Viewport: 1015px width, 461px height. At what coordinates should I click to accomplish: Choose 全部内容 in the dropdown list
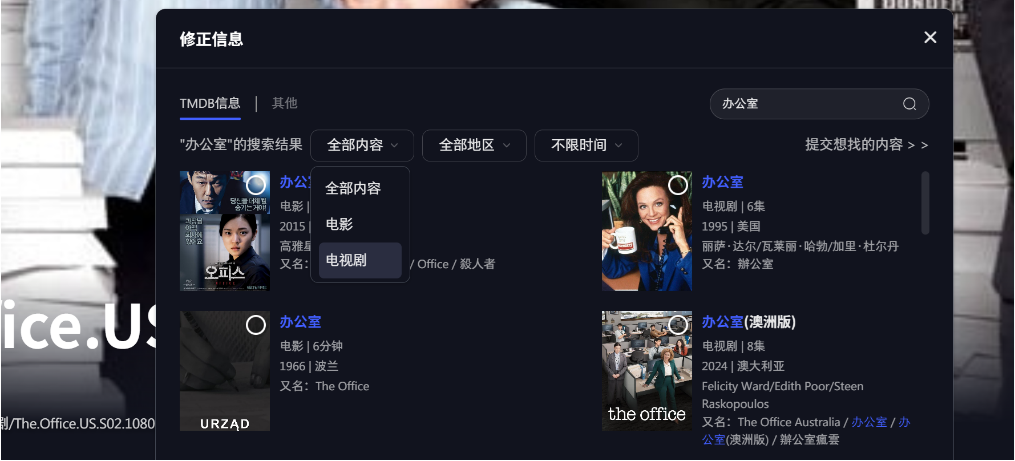[353, 188]
